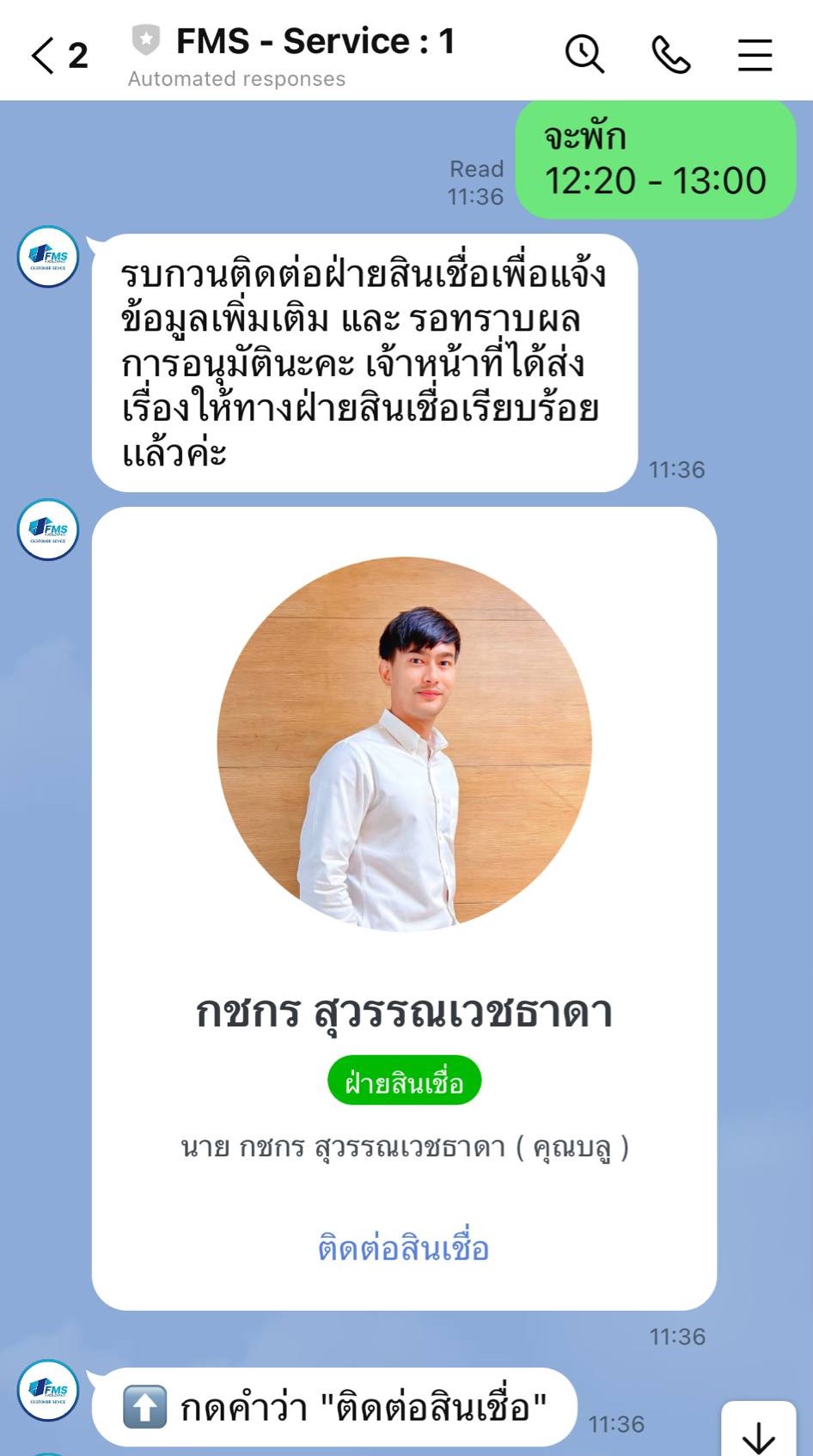
Task: Jump to the latest message arrow
Action: tap(758, 1433)
